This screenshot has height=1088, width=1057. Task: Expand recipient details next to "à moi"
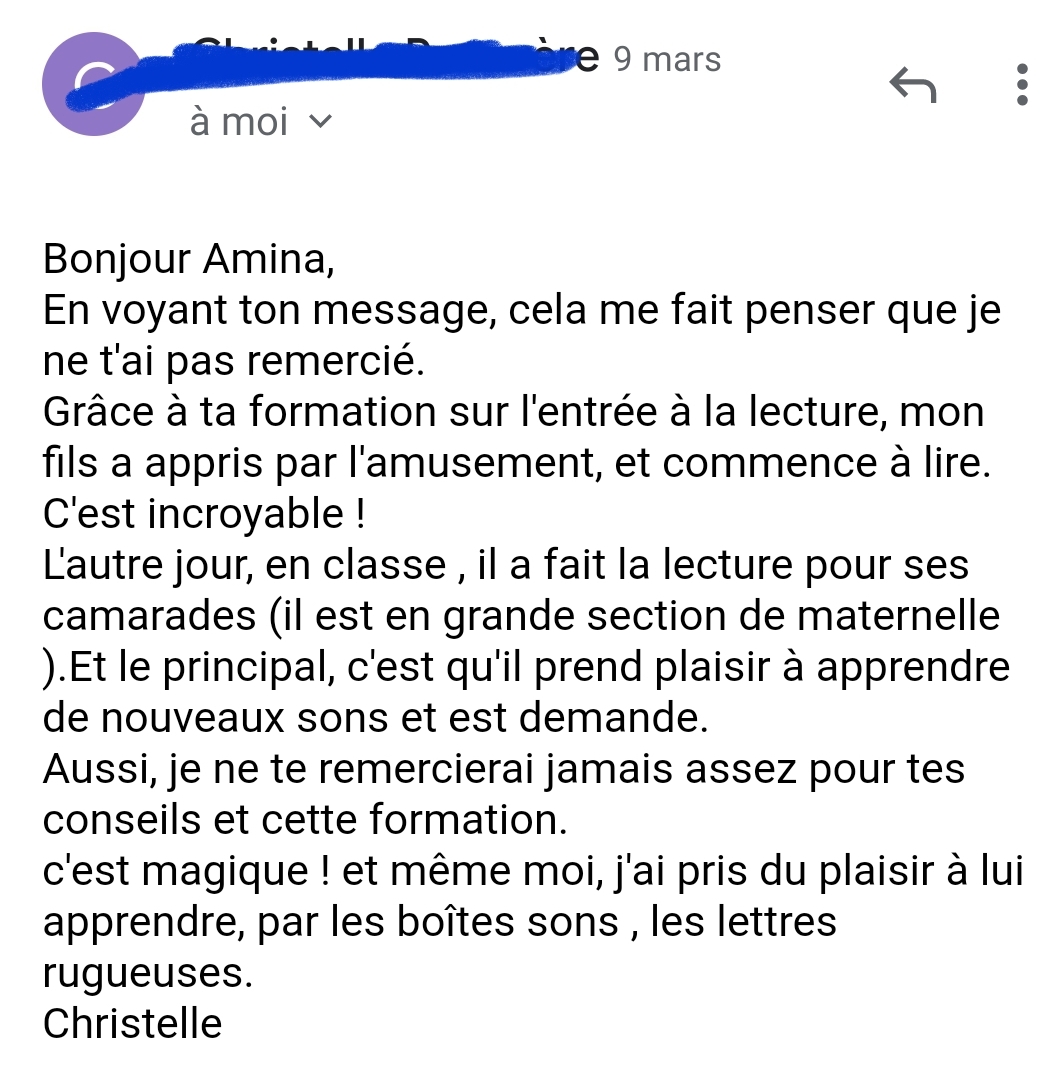319,122
